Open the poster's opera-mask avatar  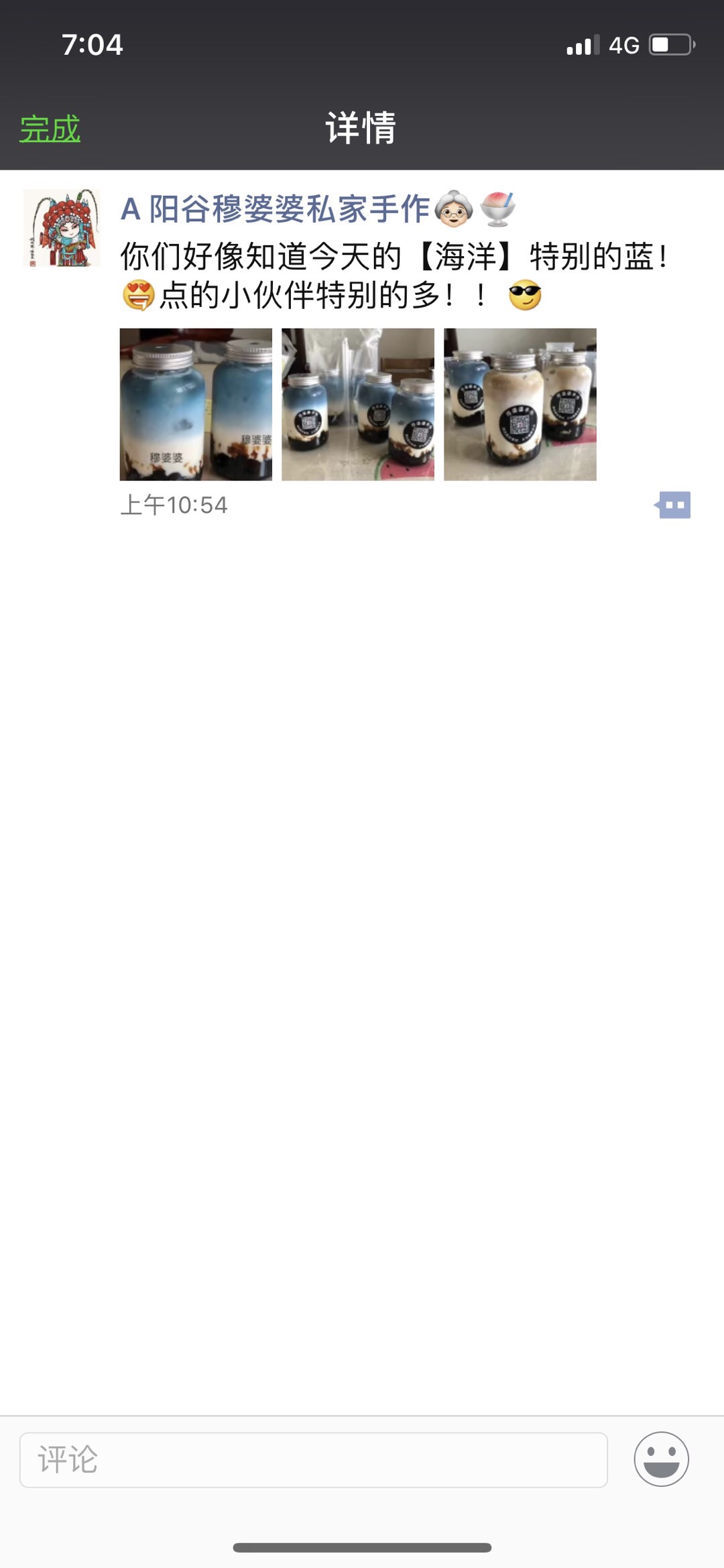61,228
